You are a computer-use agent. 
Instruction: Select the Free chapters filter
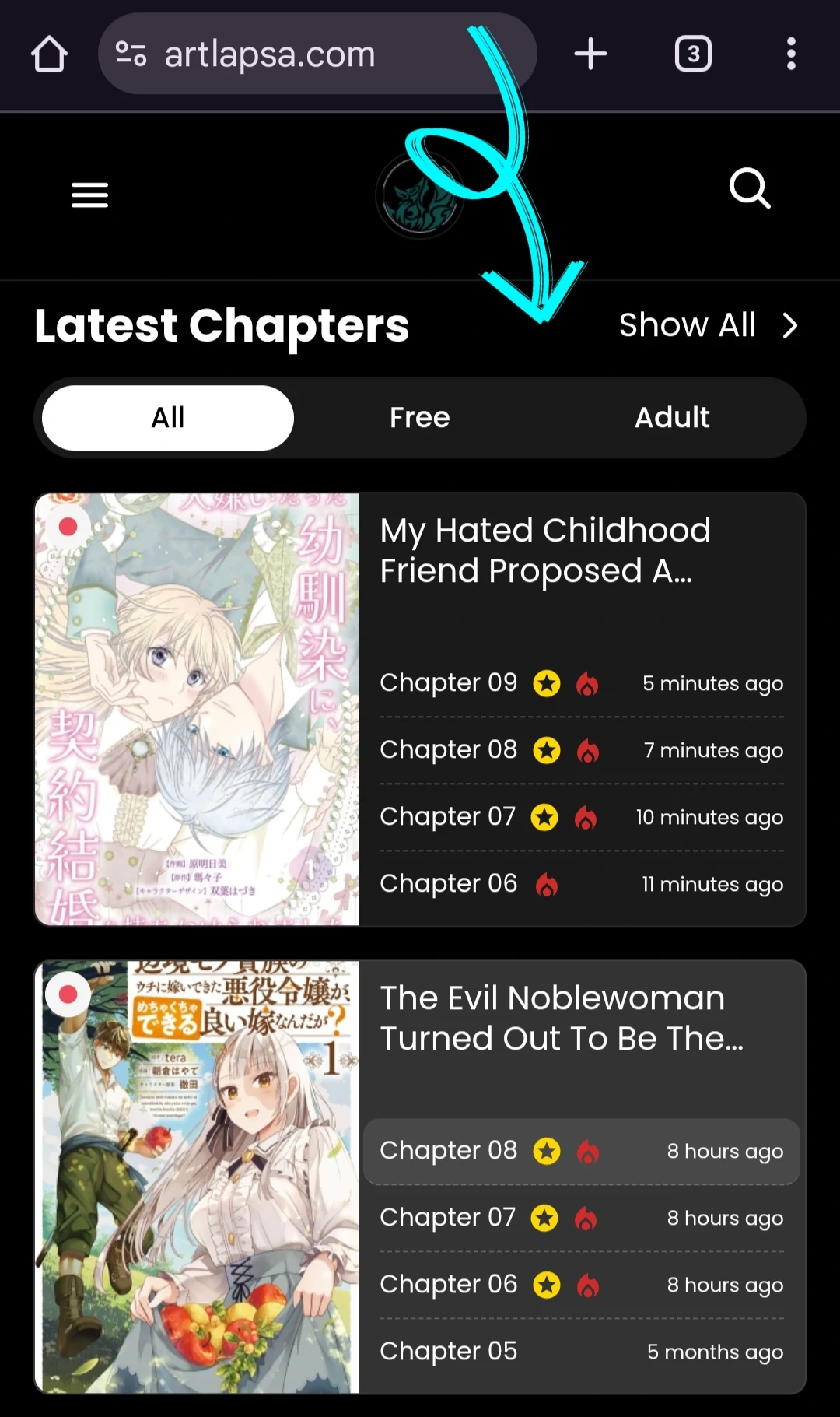coord(419,418)
